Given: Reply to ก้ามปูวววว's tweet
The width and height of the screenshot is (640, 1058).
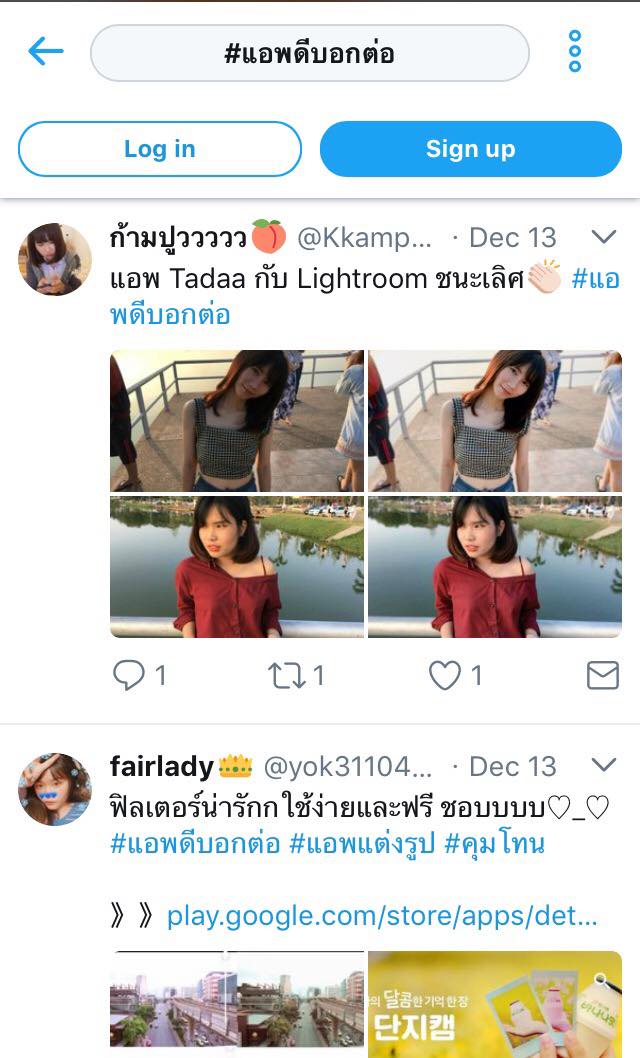Looking at the screenshot, I should [129, 677].
